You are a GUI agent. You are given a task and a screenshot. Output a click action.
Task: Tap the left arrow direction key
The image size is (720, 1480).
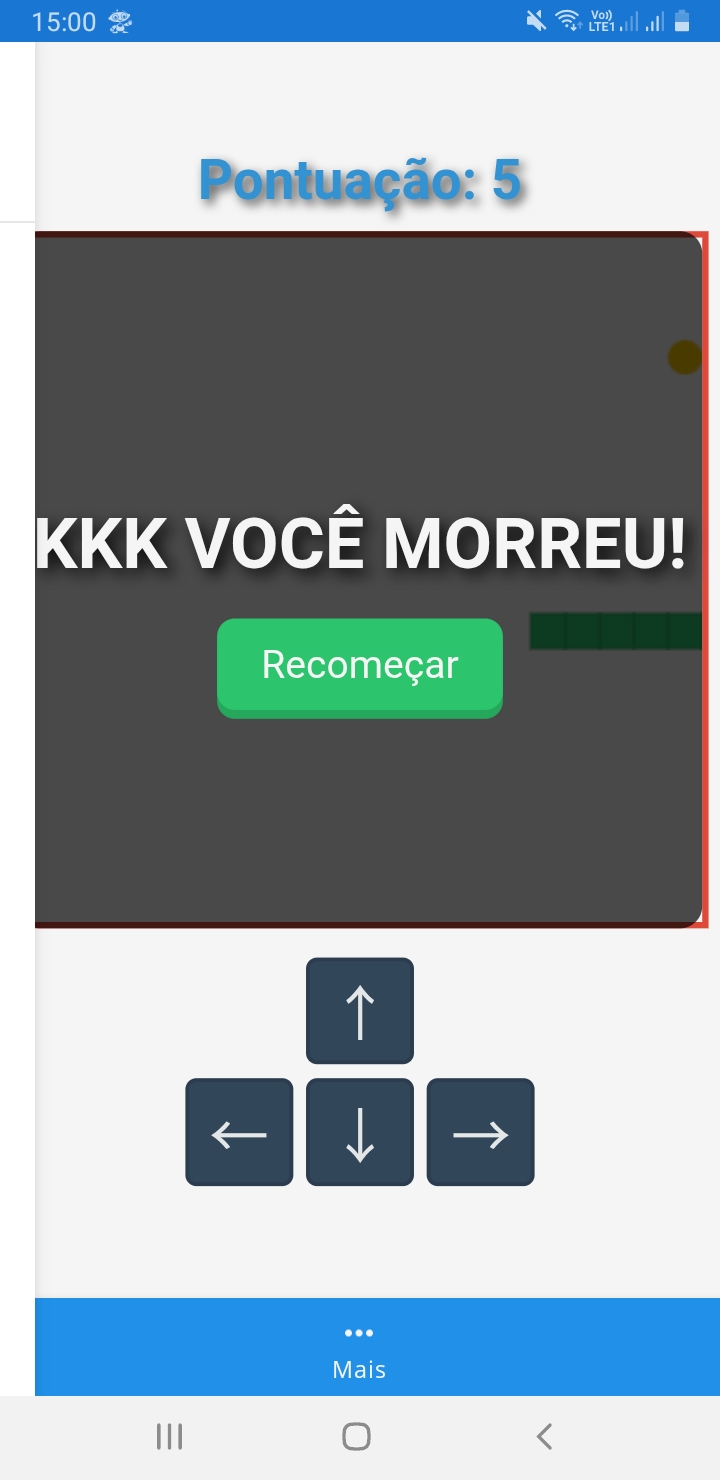click(239, 1133)
